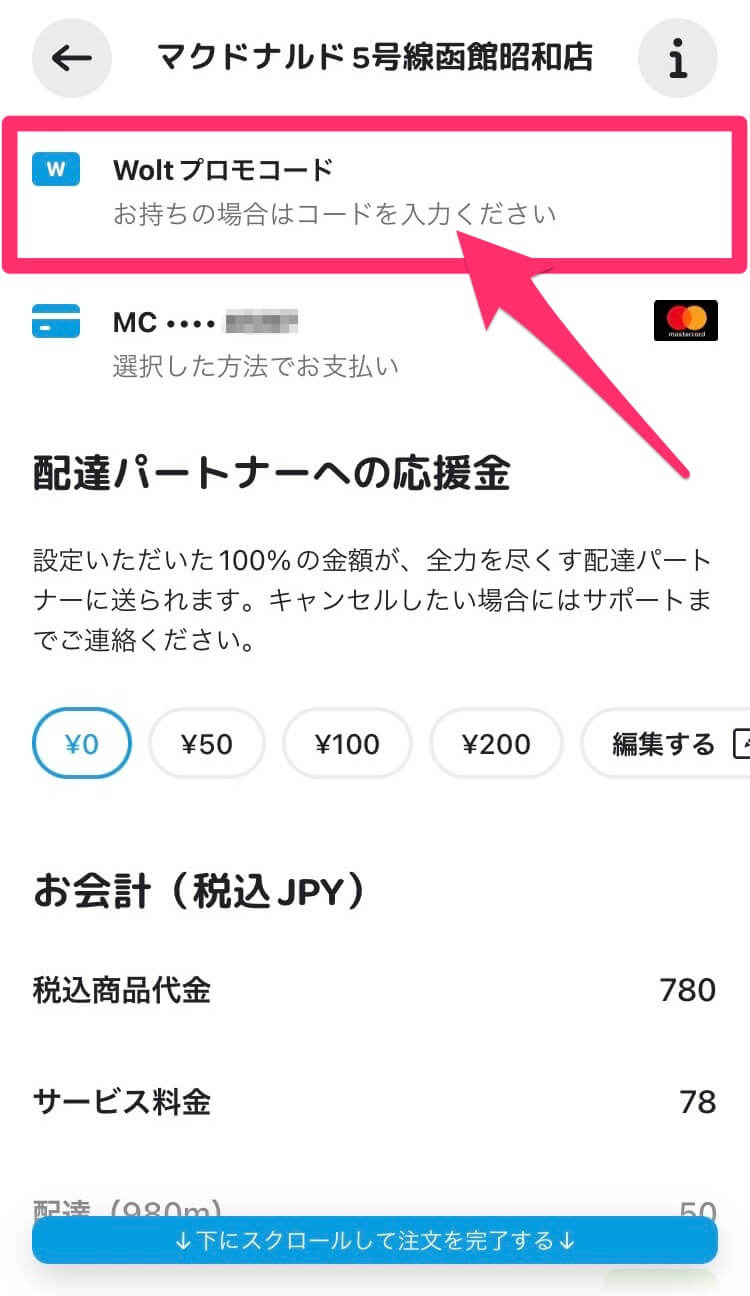750x1296 pixels.
Task: Tap the blue 下にスクロールして注文を完了する banner
Action: pos(374,1241)
